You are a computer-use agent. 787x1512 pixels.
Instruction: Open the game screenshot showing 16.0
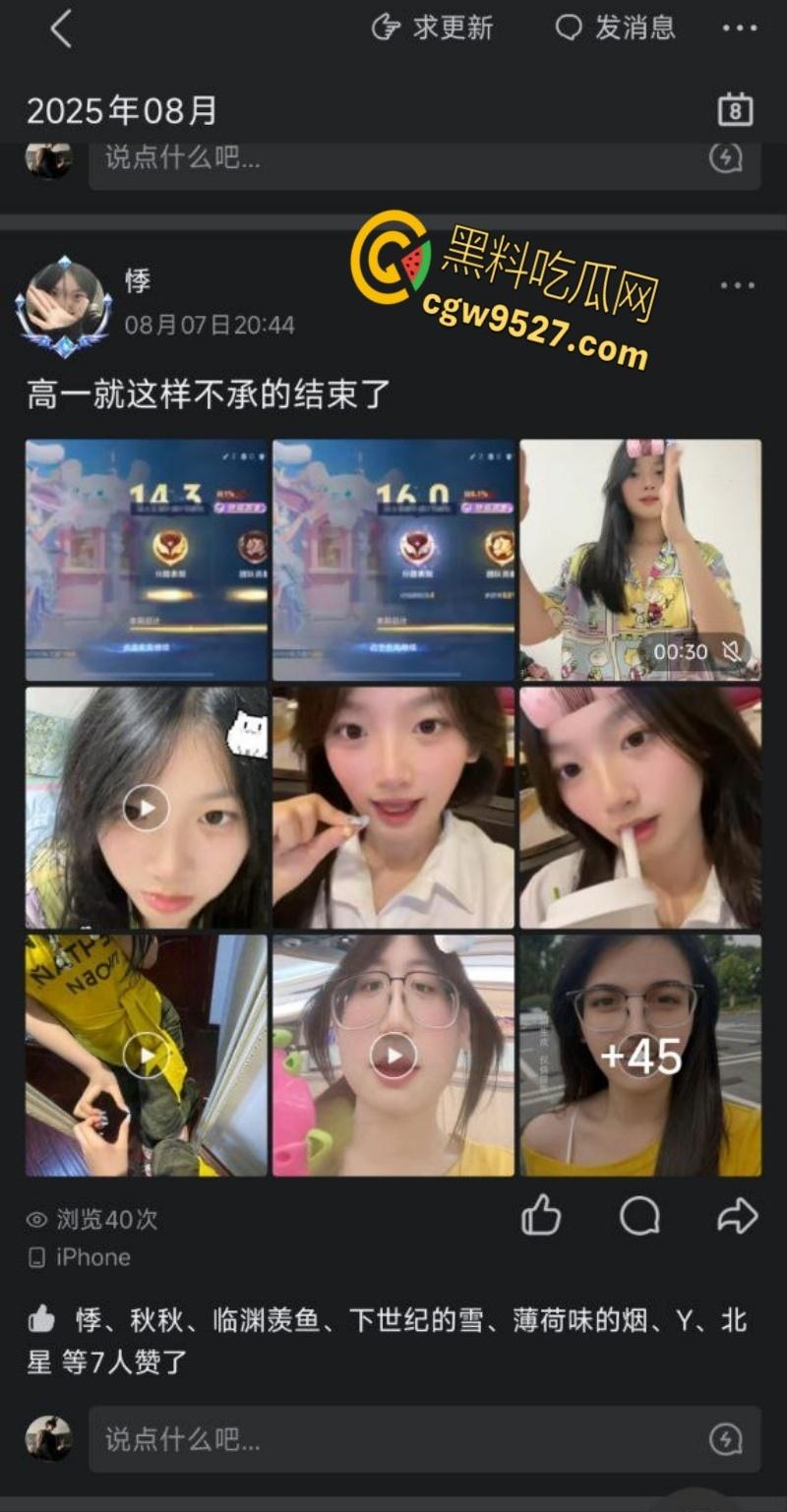(x=393, y=560)
